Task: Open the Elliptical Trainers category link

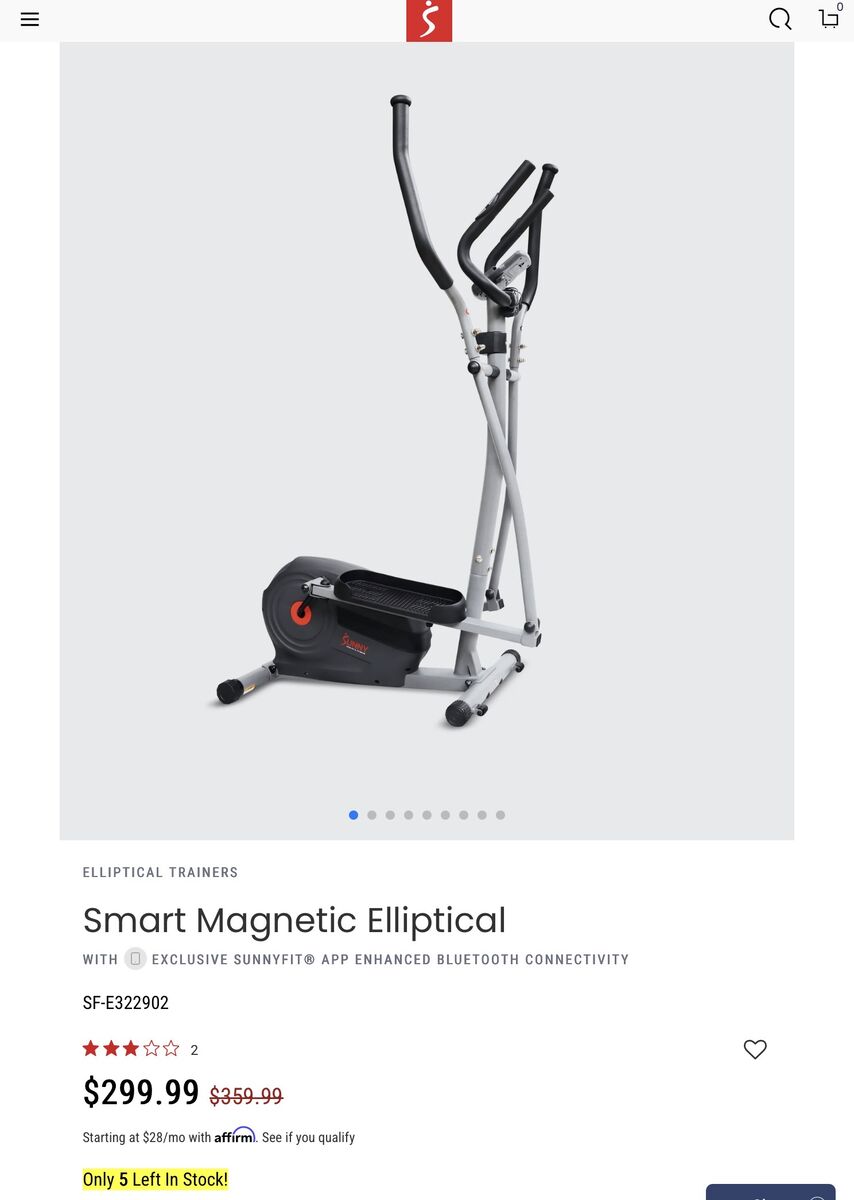Action: [x=160, y=872]
